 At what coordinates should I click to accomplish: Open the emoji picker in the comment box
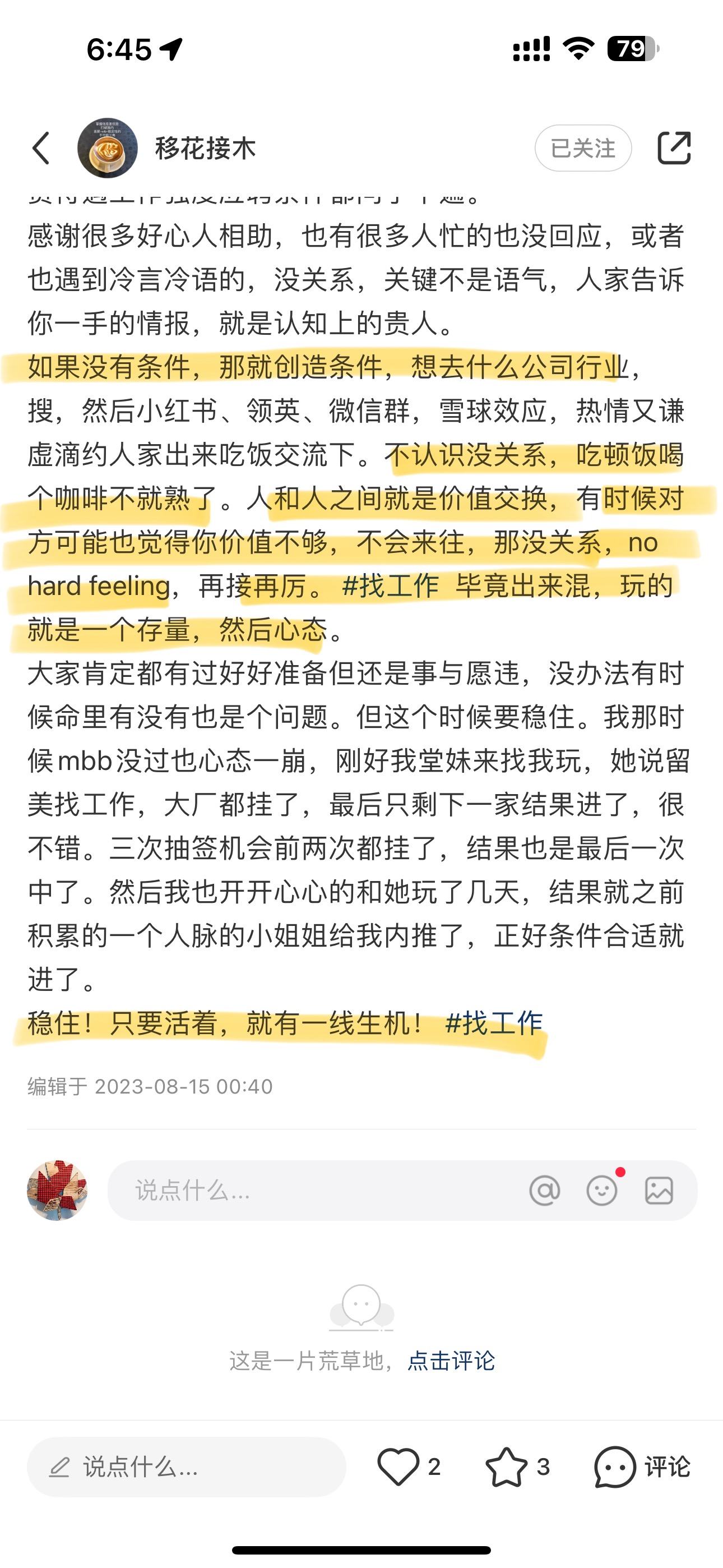click(x=601, y=1190)
